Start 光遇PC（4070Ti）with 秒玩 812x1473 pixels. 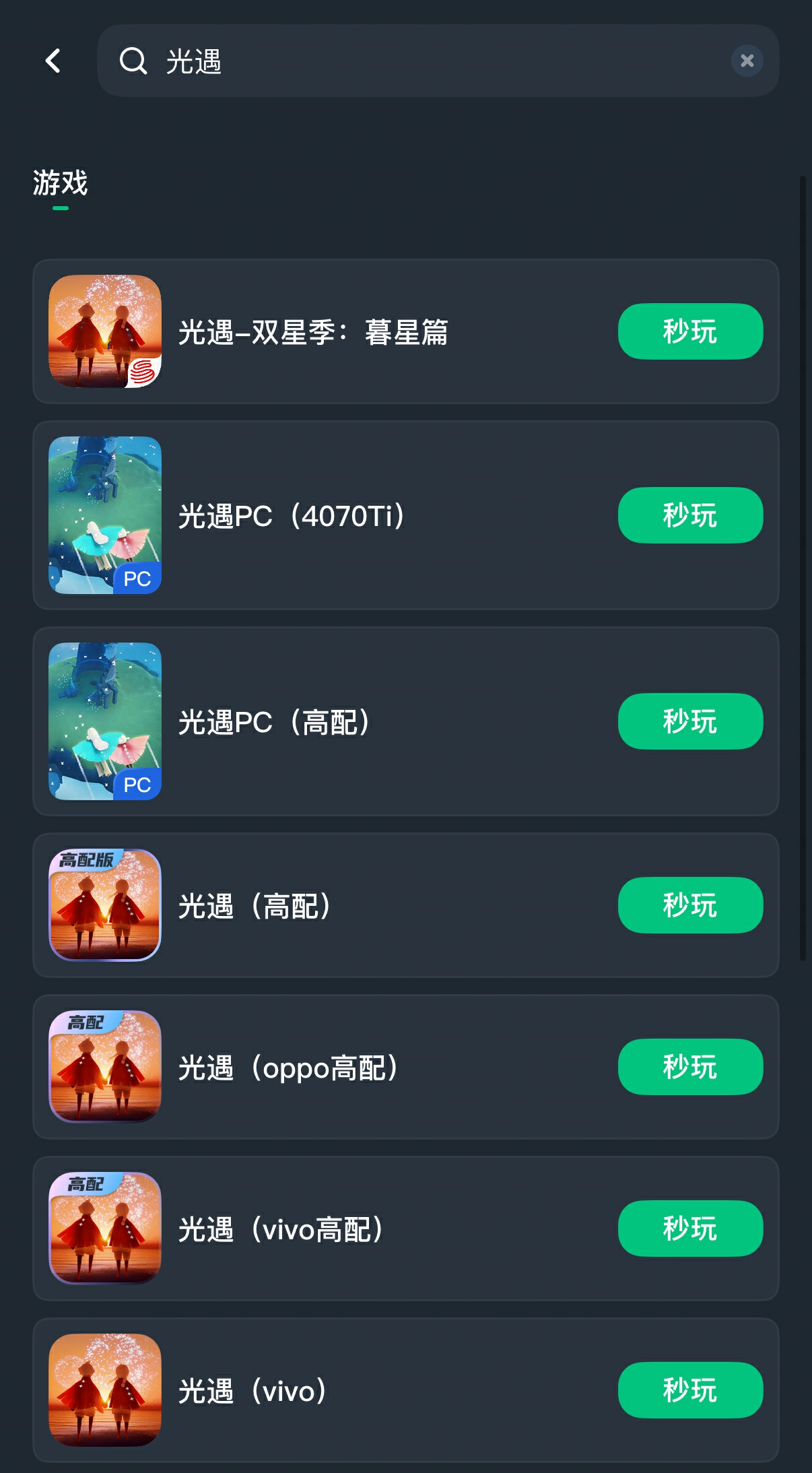tap(690, 515)
